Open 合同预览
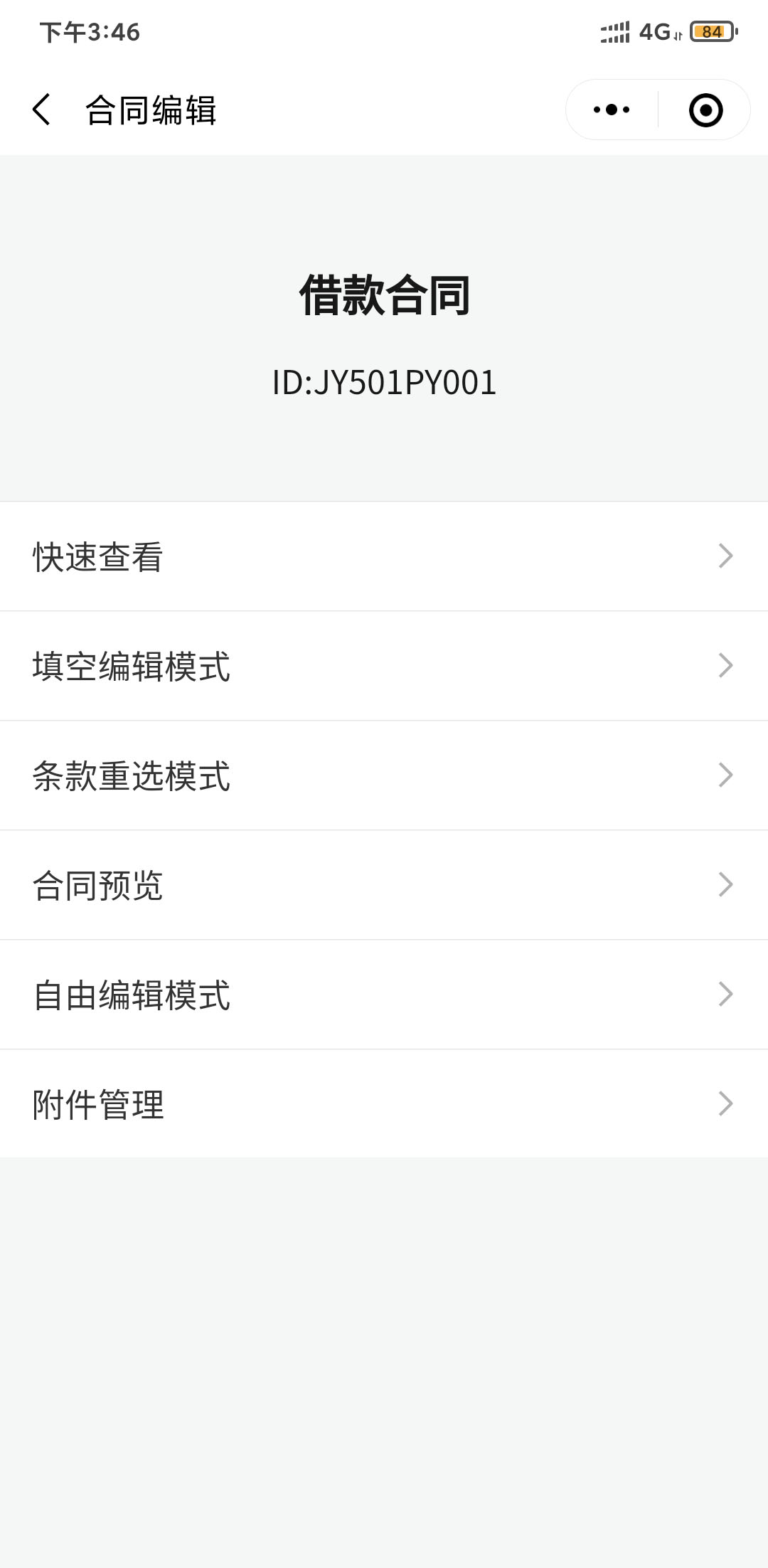768x1568 pixels. [384, 885]
